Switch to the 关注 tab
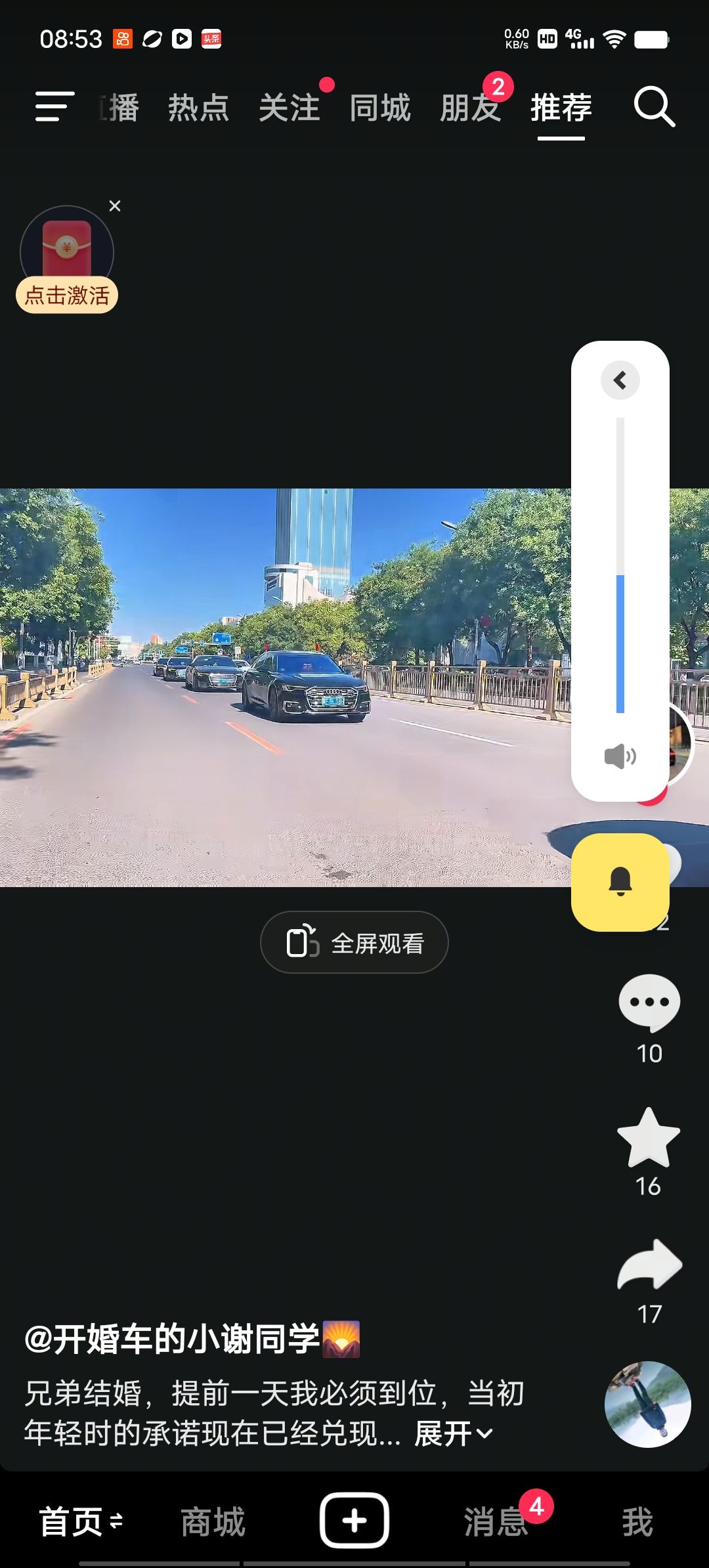The image size is (709, 1568). pos(289,108)
